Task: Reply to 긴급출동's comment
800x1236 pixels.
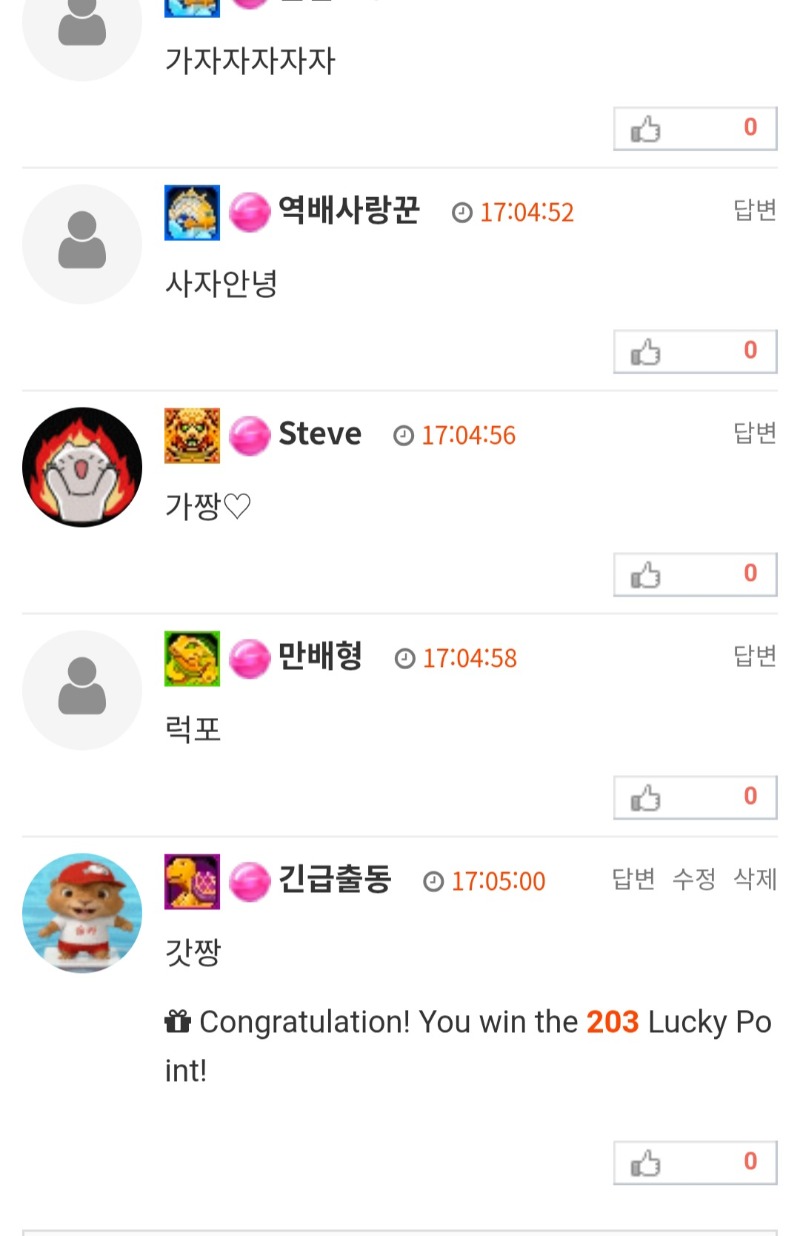Action: (x=633, y=879)
